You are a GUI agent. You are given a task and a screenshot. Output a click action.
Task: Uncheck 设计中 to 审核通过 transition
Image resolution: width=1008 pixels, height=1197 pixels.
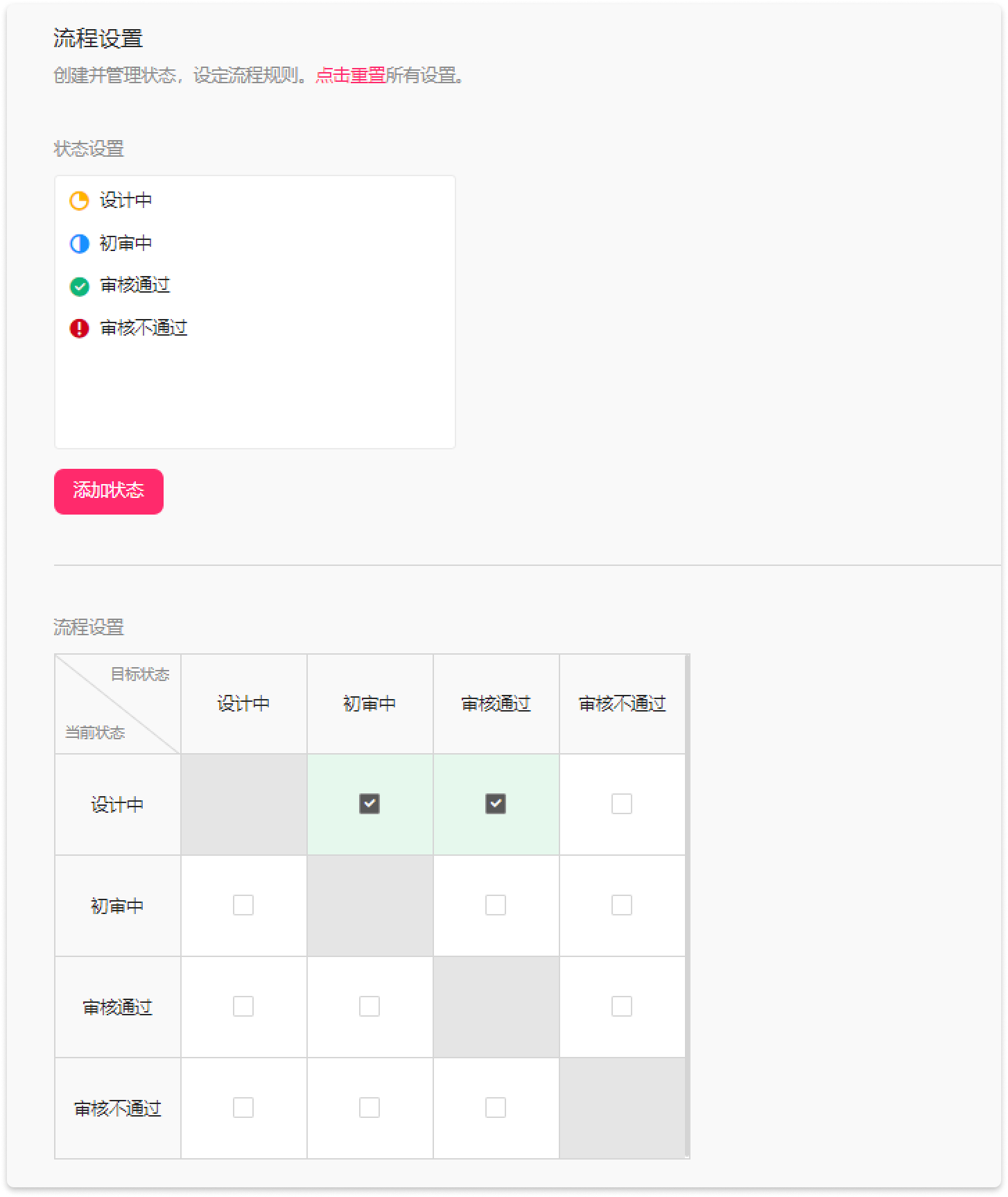pos(496,804)
